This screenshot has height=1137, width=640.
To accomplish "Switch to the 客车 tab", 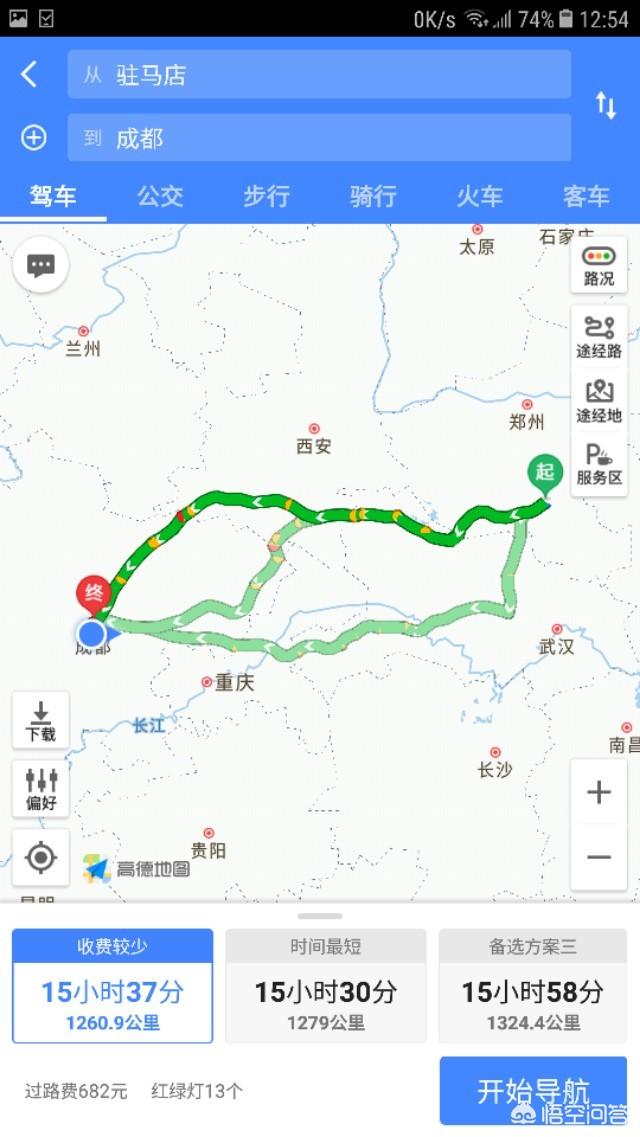I will pos(586,196).
